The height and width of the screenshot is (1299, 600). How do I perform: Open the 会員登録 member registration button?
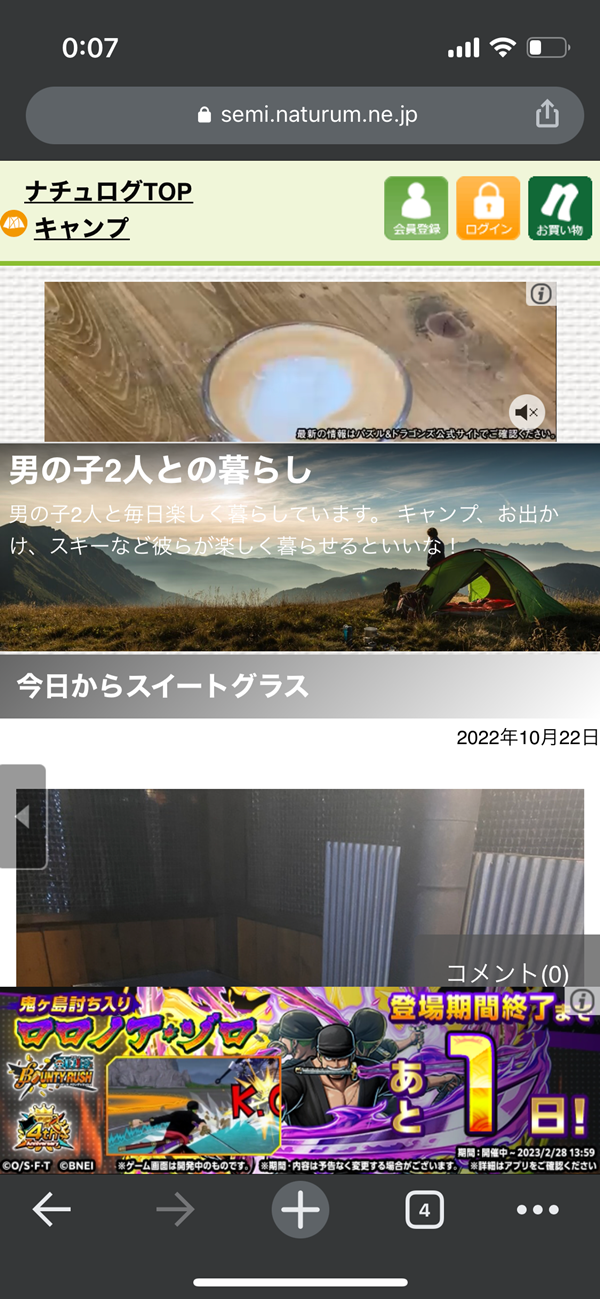(x=416, y=208)
